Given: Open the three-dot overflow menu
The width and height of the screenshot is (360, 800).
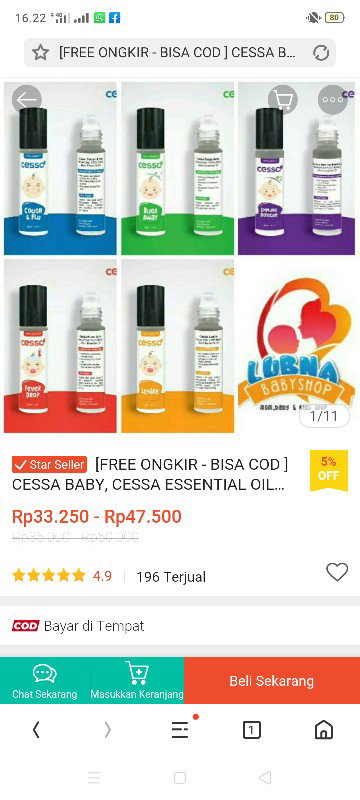Looking at the screenshot, I should [x=332, y=100].
